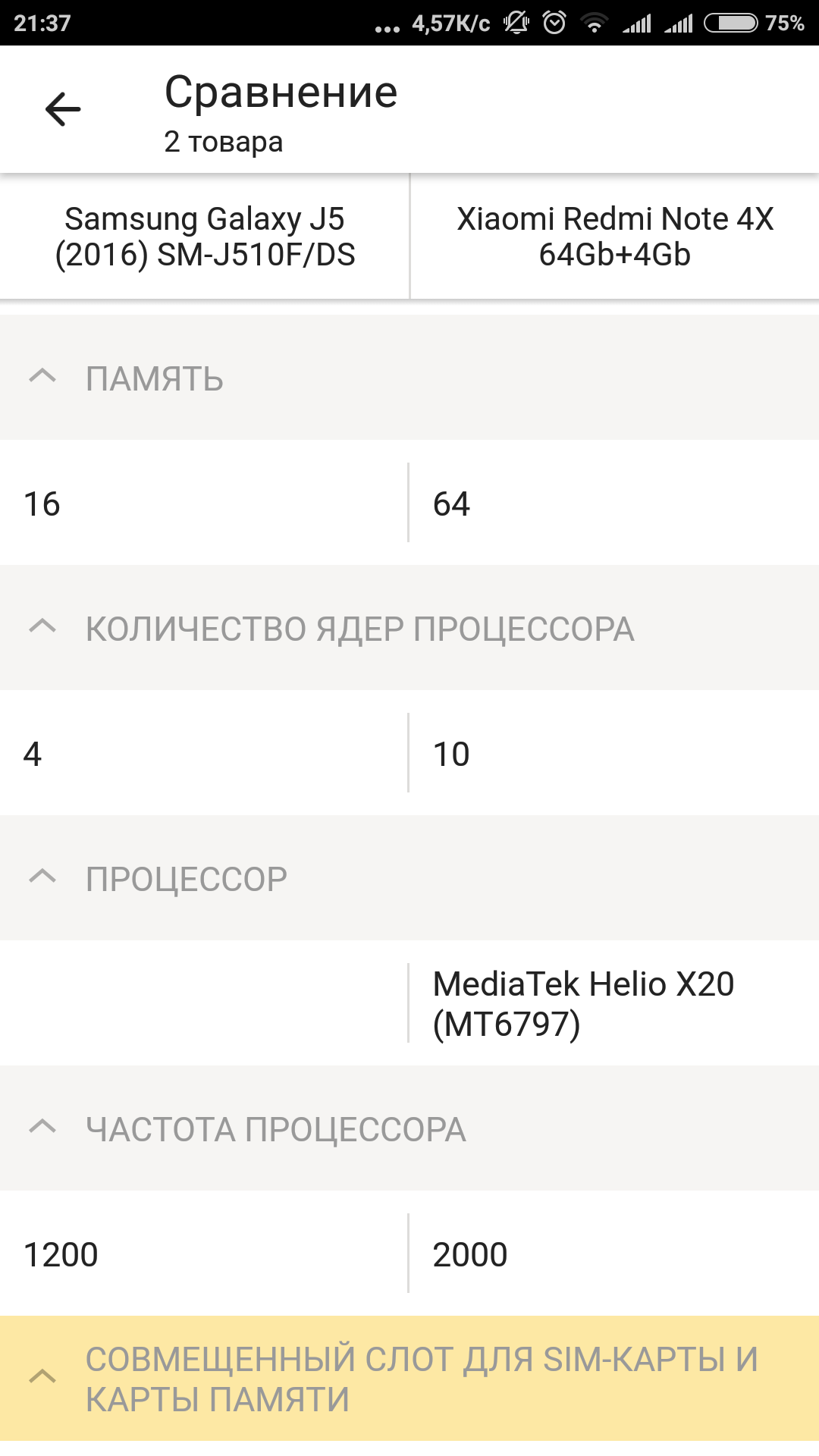This screenshot has height=1456, width=819.
Task: Collapse the ПРОЦЕССОР section
Action: (42, 877)
